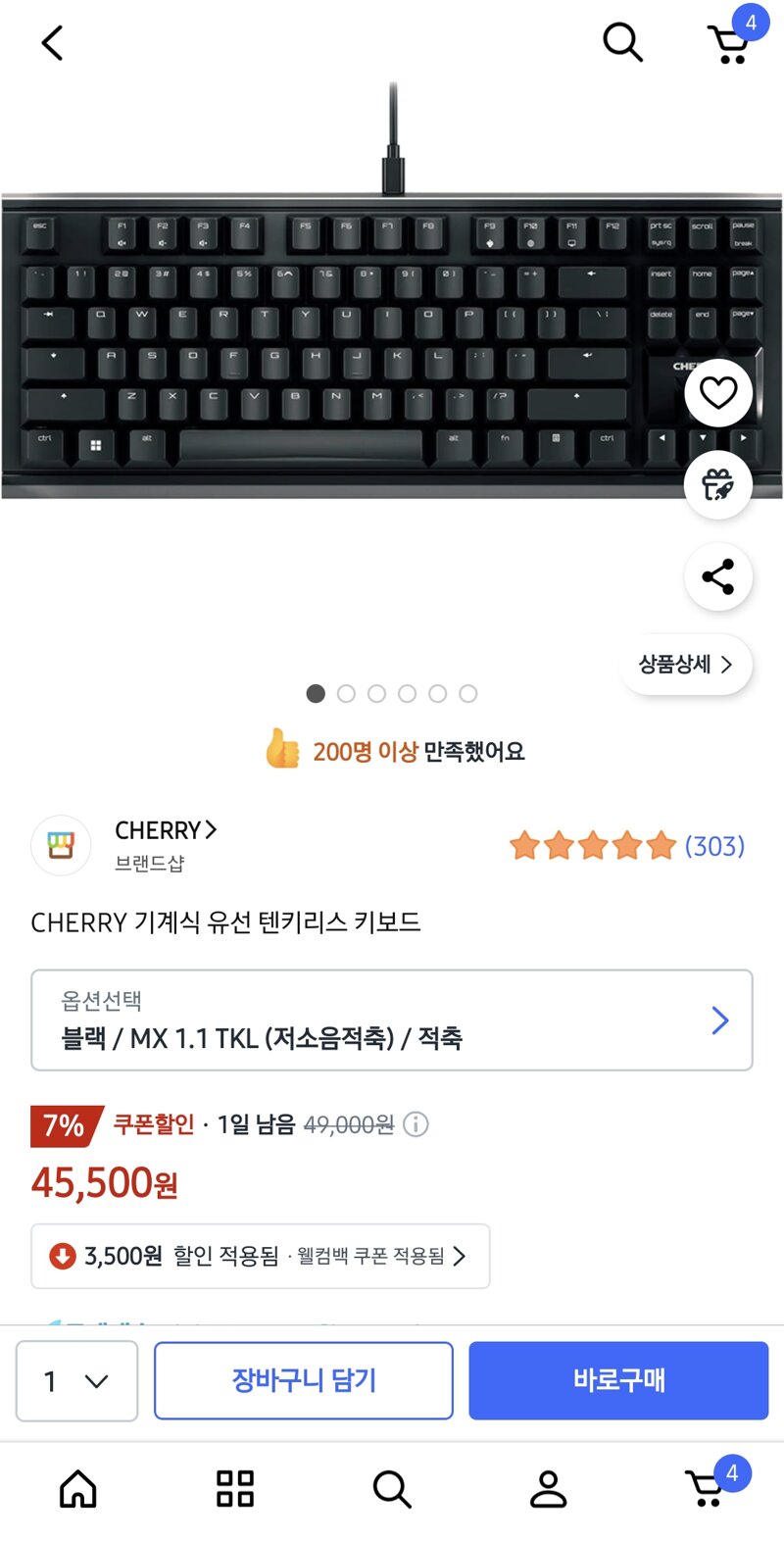Open the 옵션선택 option selector
This screenshot has width=784, height=1542.
point(392,1020)
